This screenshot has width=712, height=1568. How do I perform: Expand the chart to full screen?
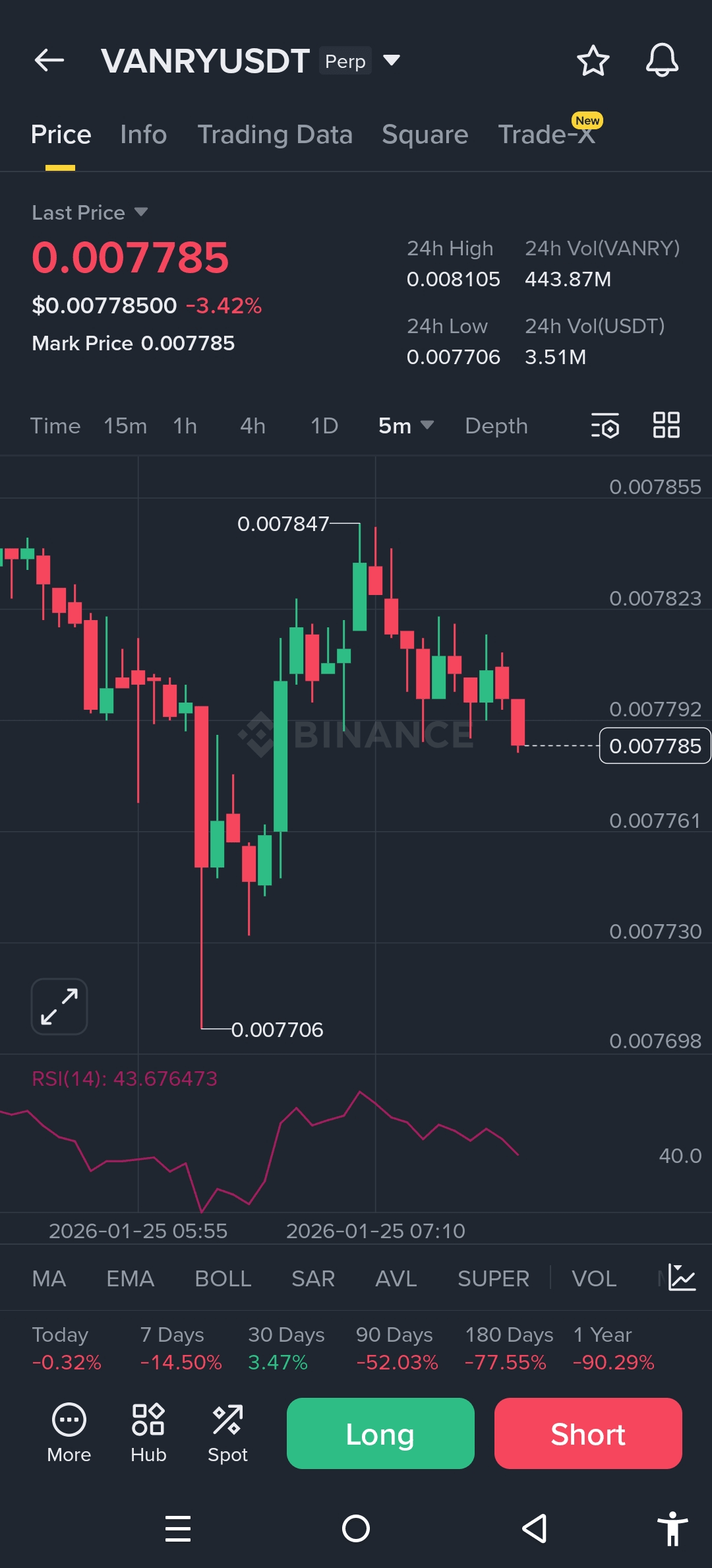click(59, 1006)
